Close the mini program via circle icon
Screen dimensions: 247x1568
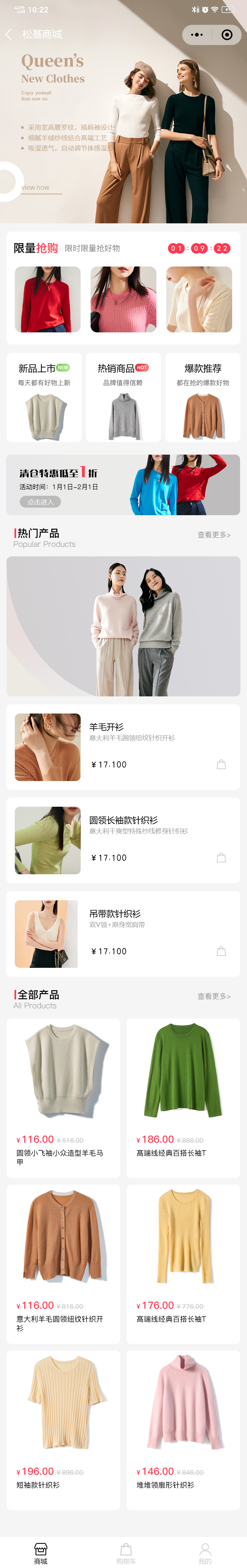click(x=227, y=35)
